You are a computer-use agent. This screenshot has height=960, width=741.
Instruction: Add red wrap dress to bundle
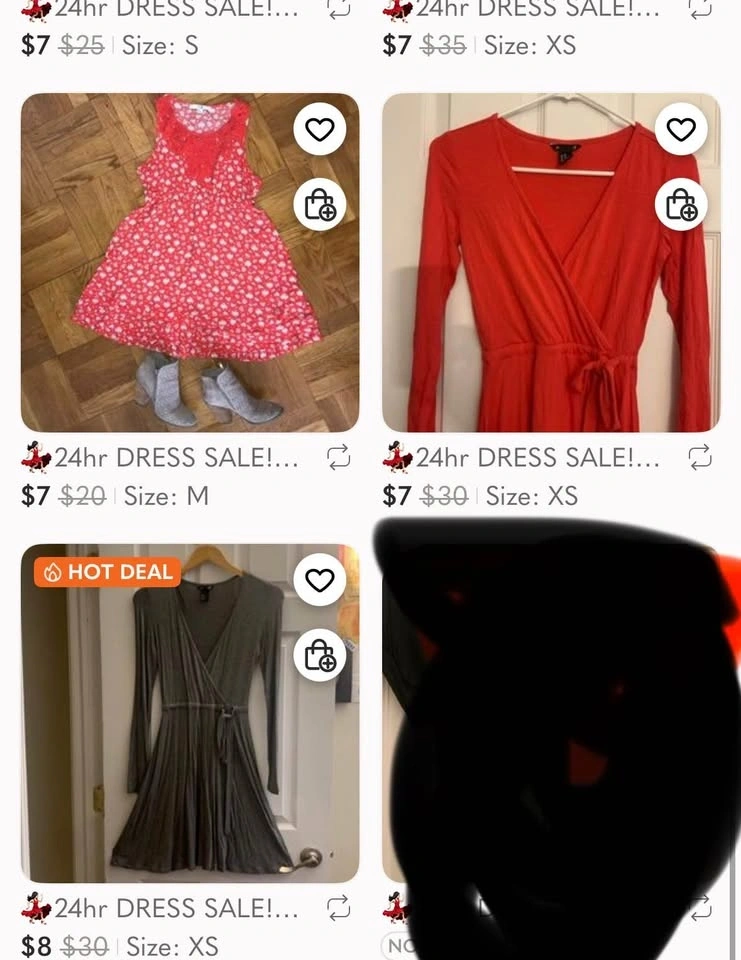pyautogui.click(x=681, y=204)
